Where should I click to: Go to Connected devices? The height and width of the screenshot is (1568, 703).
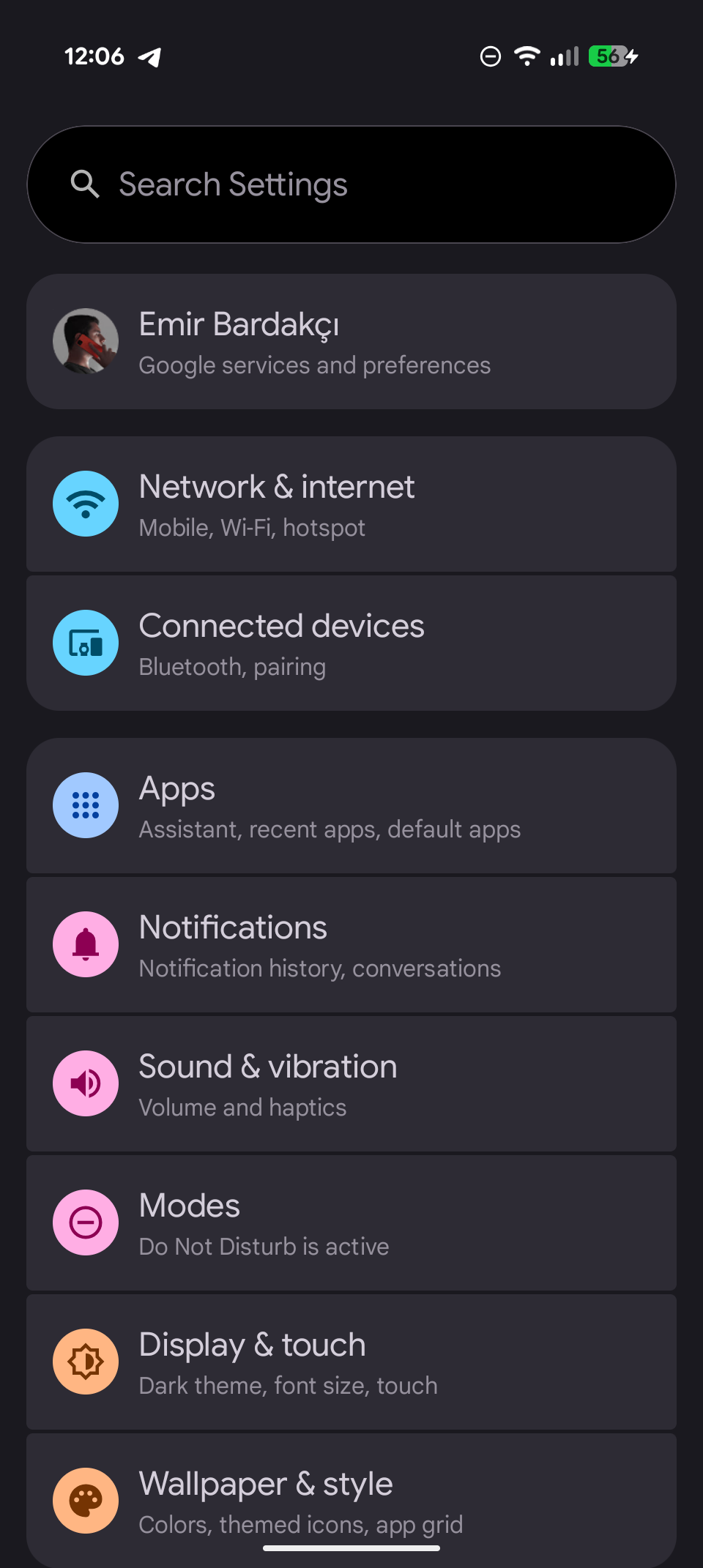click(x=351, y=643)
